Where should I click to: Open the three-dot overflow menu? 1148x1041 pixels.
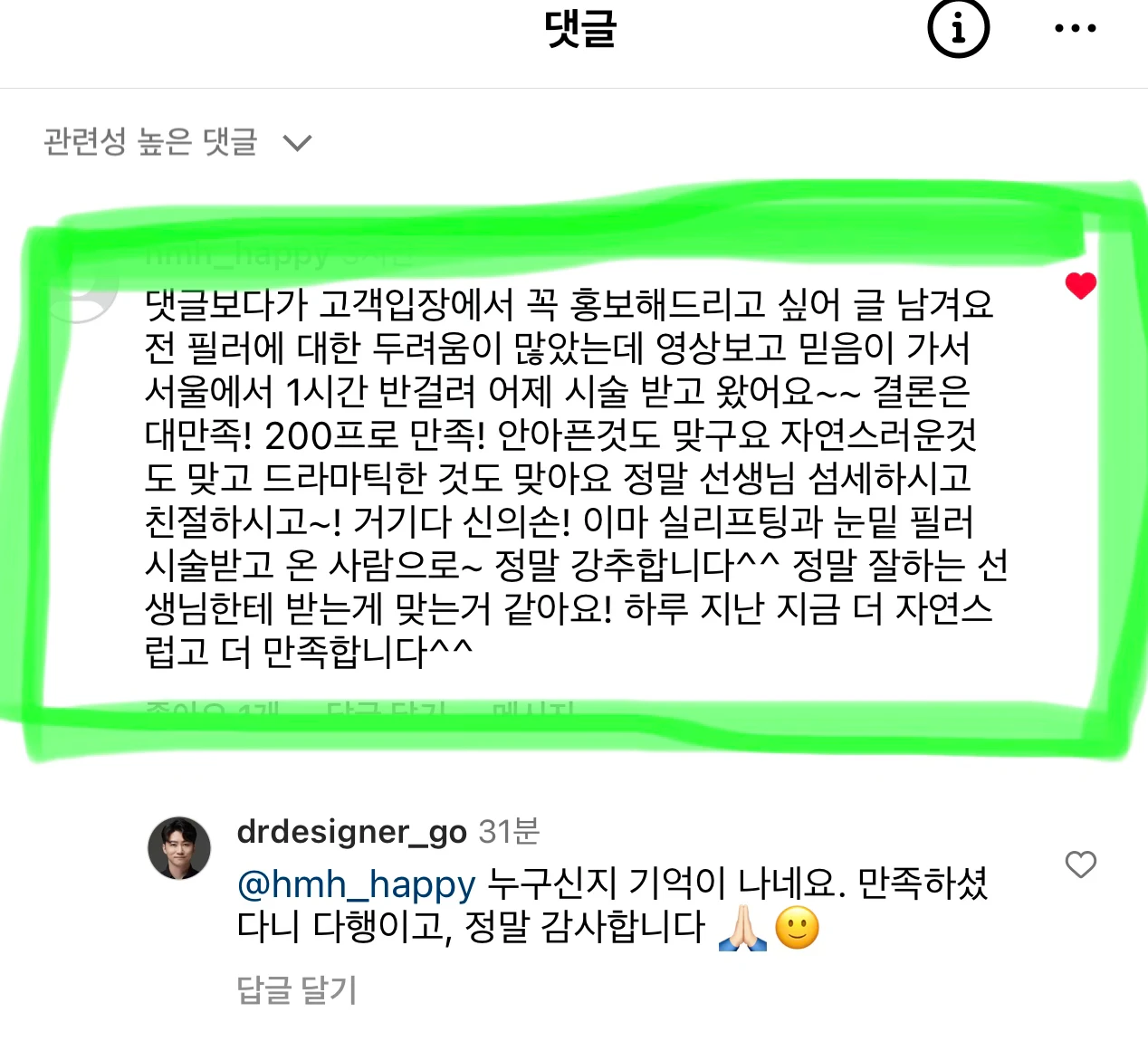1075,29
